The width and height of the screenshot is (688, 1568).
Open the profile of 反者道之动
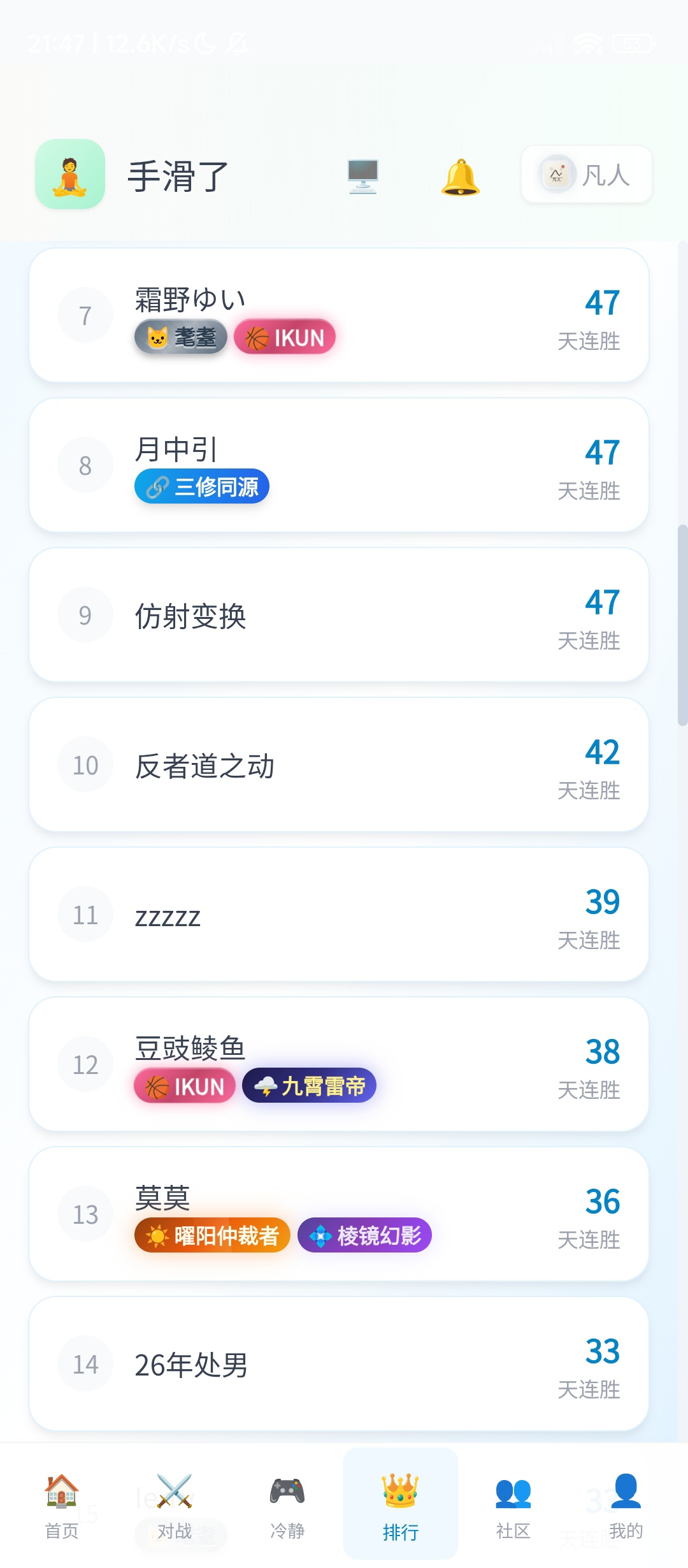click(x=339, y=765)
